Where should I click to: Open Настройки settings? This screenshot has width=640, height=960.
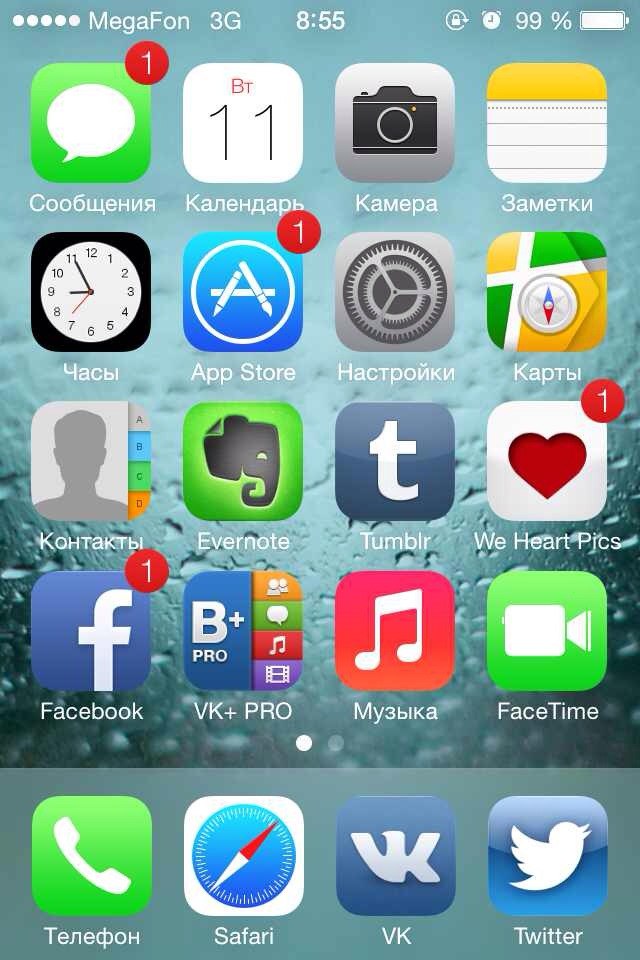(395, 292)
